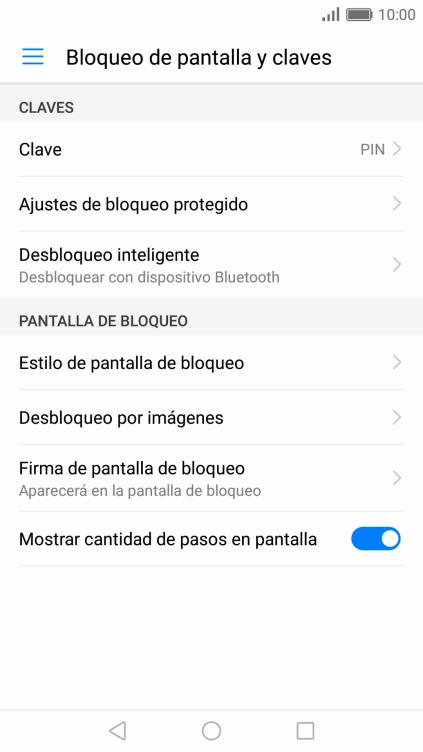Open the recent apps view
The height and width of the screenshot is (752, 423).
[306, 731]
